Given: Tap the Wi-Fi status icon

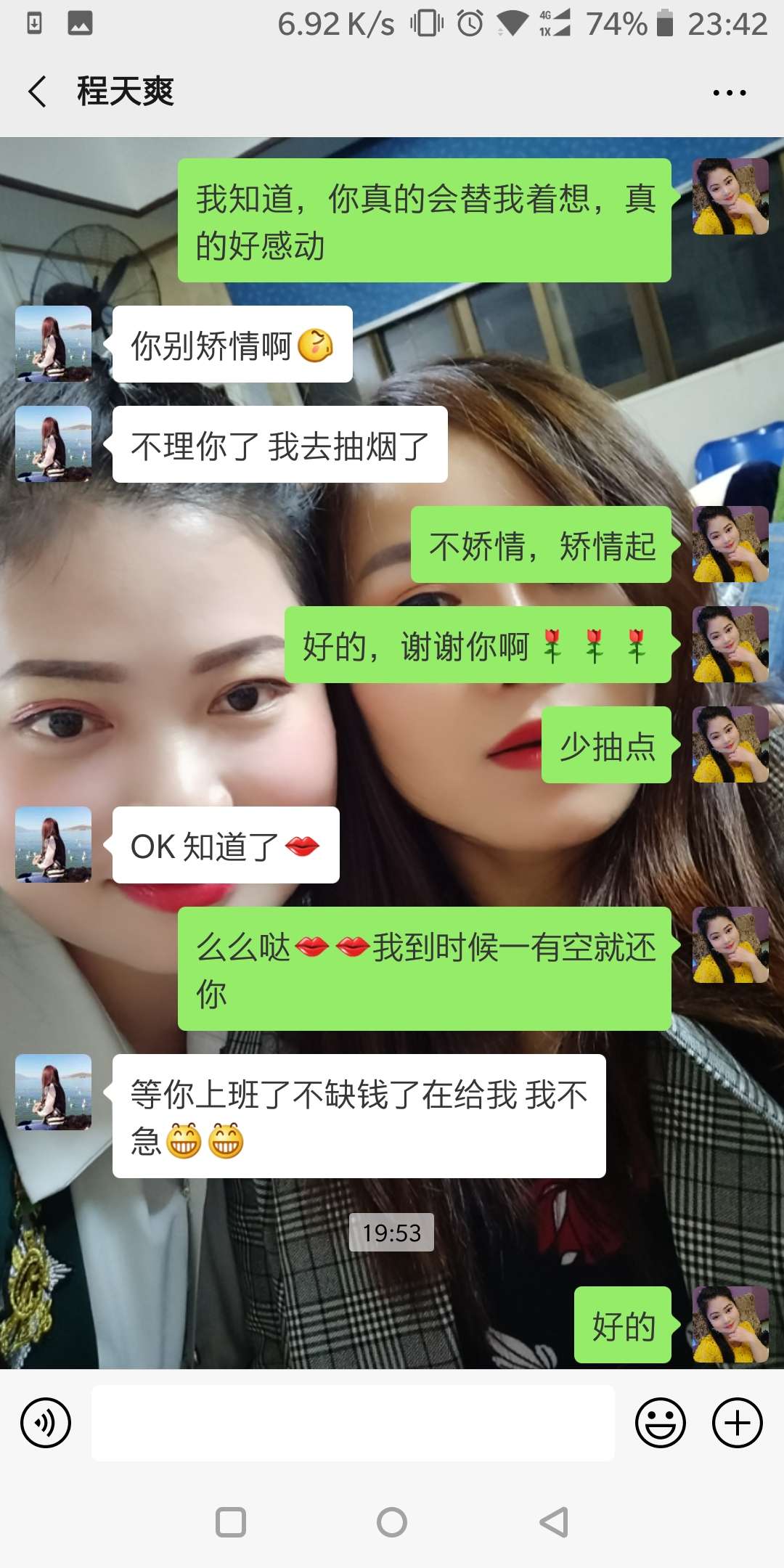Looking at the screenshot, I should tap(513, 24).
